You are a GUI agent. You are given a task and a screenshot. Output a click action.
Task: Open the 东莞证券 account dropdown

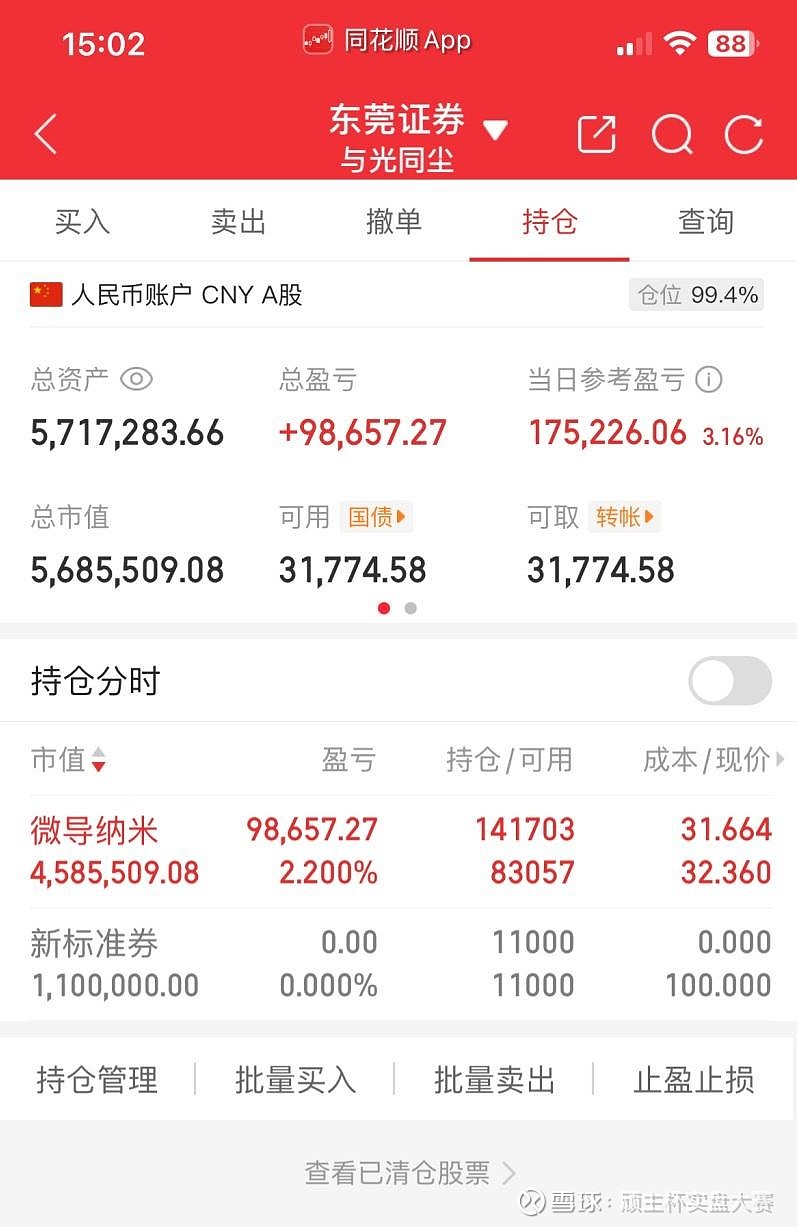tap(497, 128)
